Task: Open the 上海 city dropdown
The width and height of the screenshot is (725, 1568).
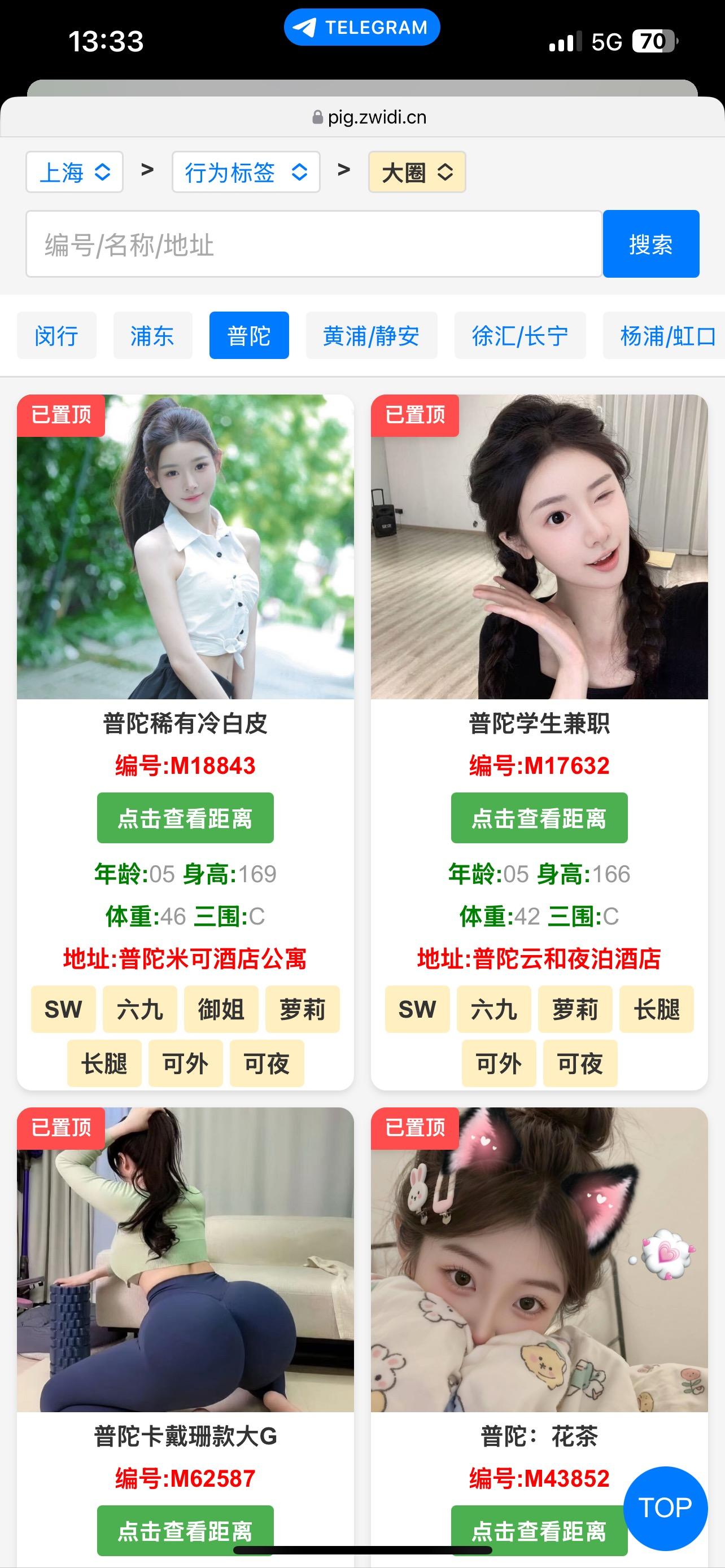Action: point(75,172)
